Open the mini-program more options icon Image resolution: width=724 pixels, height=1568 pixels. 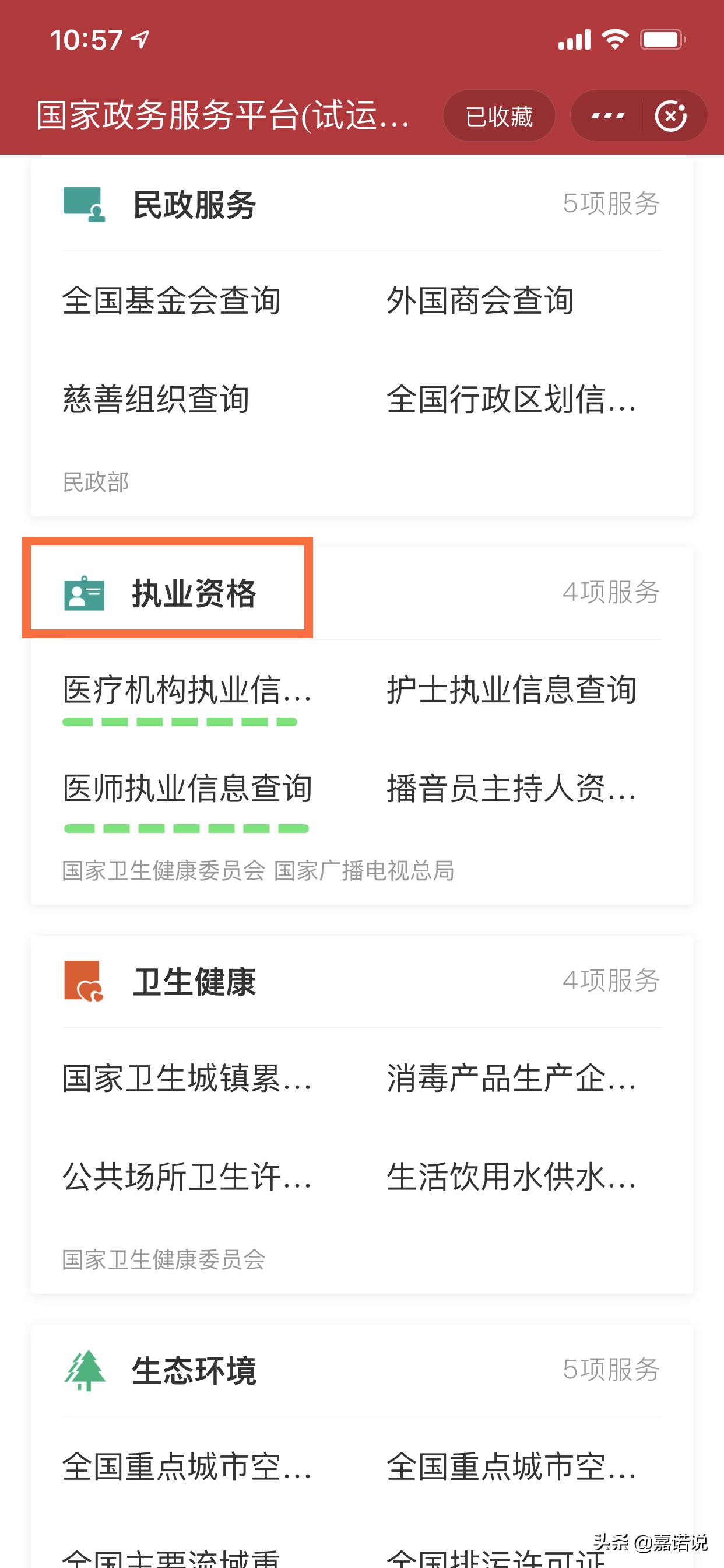pos(607,115)
